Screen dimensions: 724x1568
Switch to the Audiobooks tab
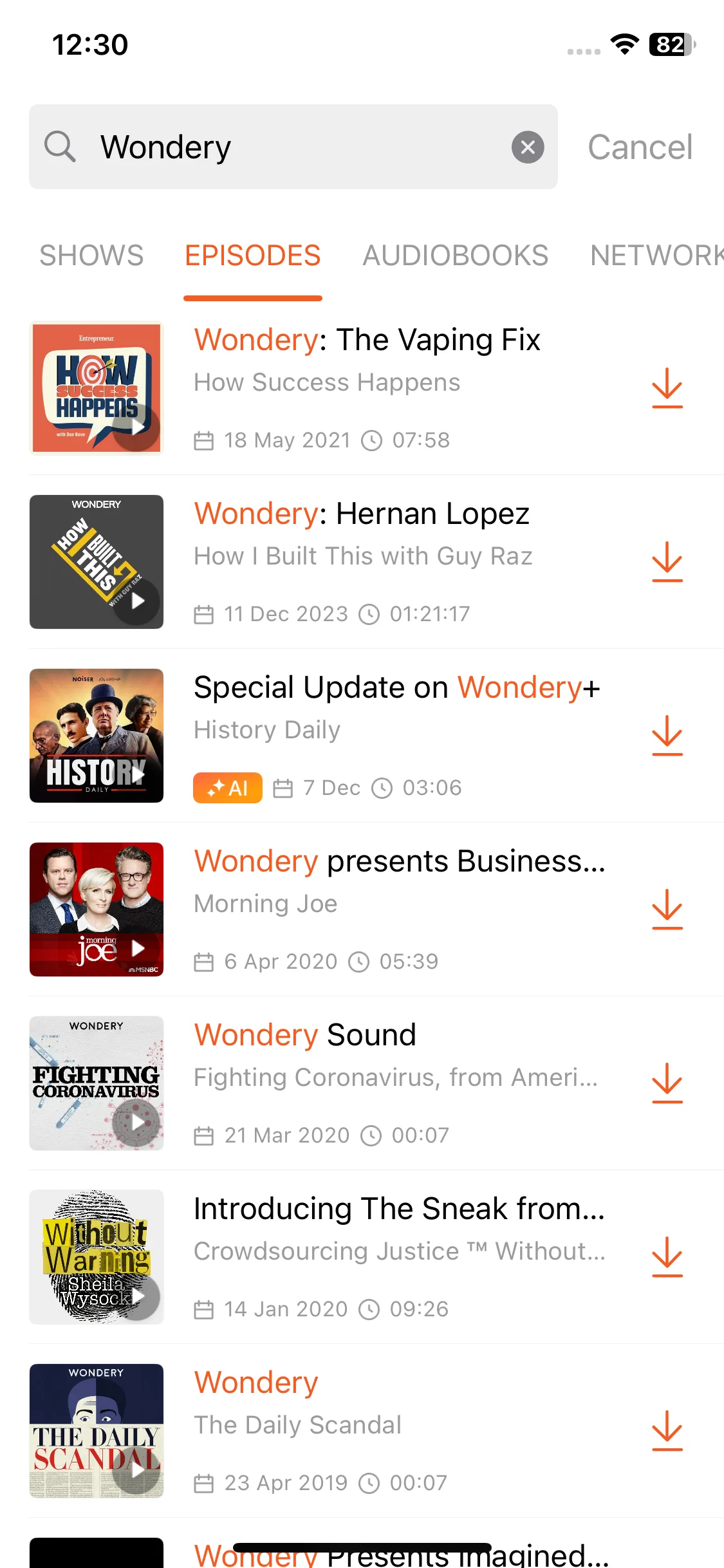[455, 256]
